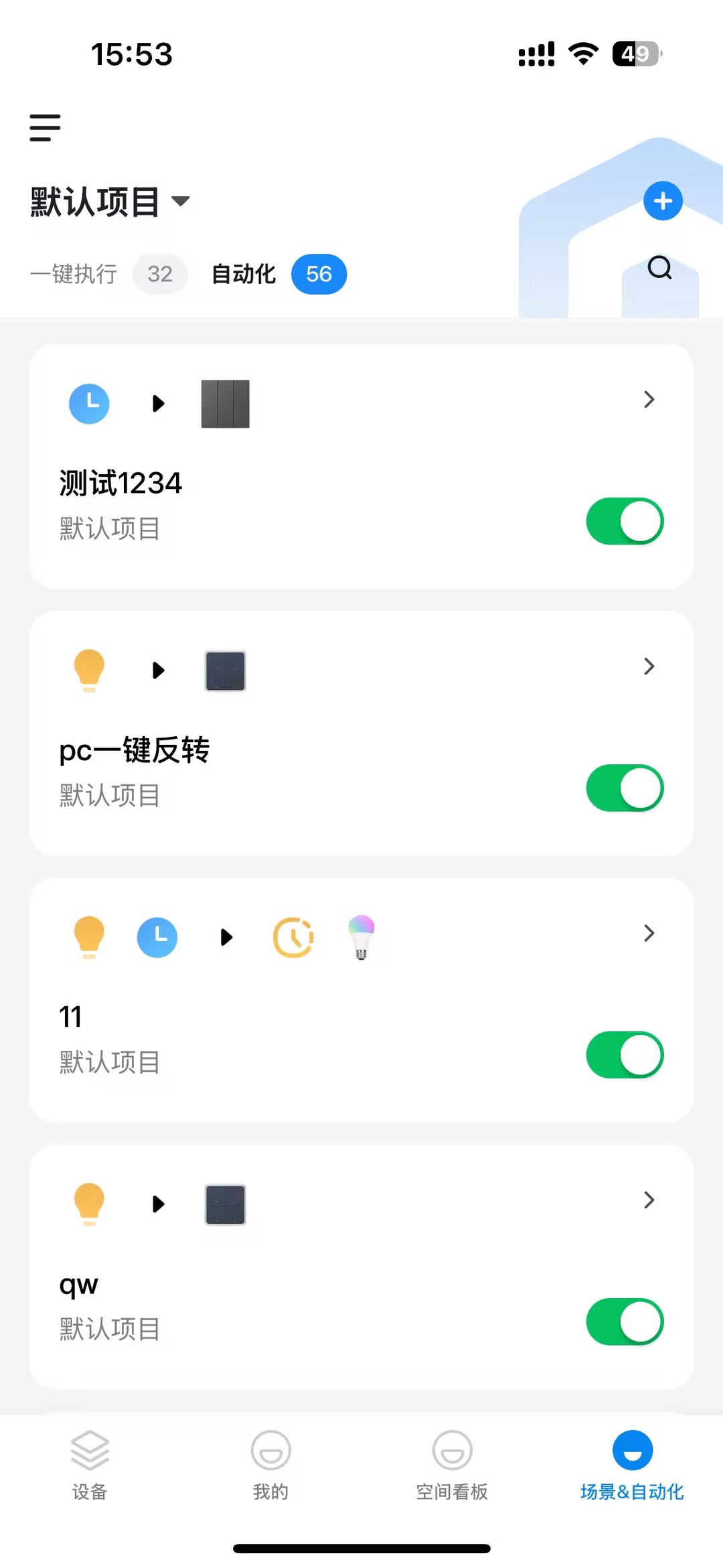Open search using the magnifier icon
The height and width of the screenshot is (1568, 723).
pos(659,268)
